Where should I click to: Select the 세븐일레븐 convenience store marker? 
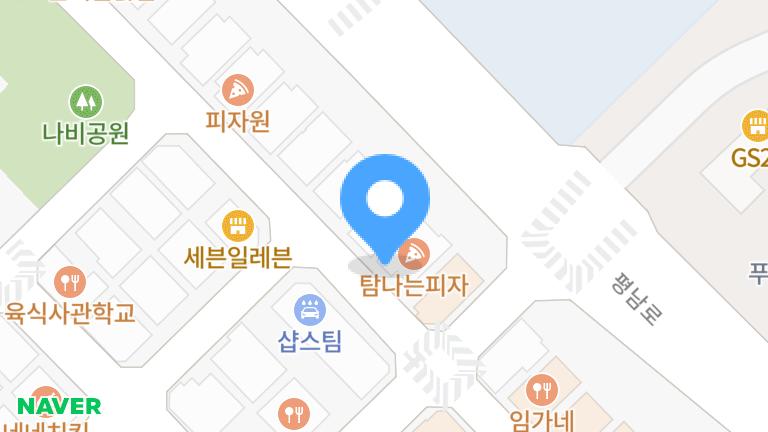(238, 224)
